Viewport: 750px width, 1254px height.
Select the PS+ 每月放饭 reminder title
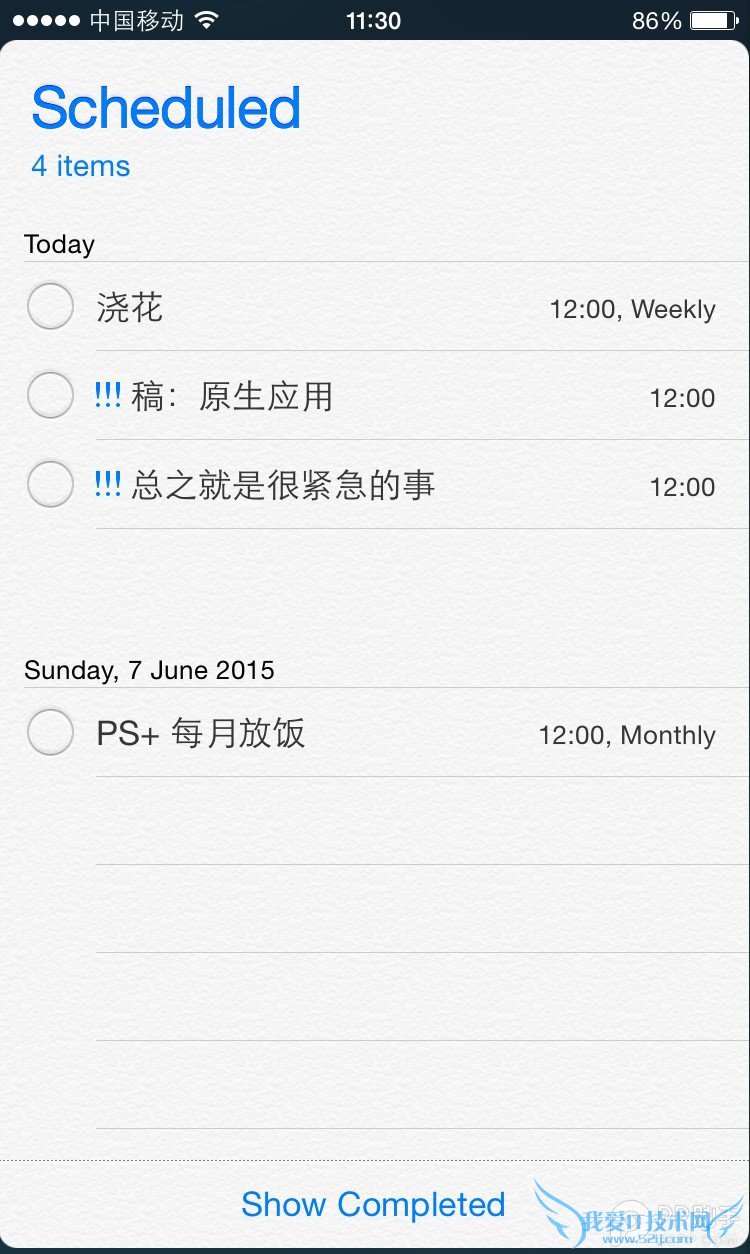click(200, 733)
